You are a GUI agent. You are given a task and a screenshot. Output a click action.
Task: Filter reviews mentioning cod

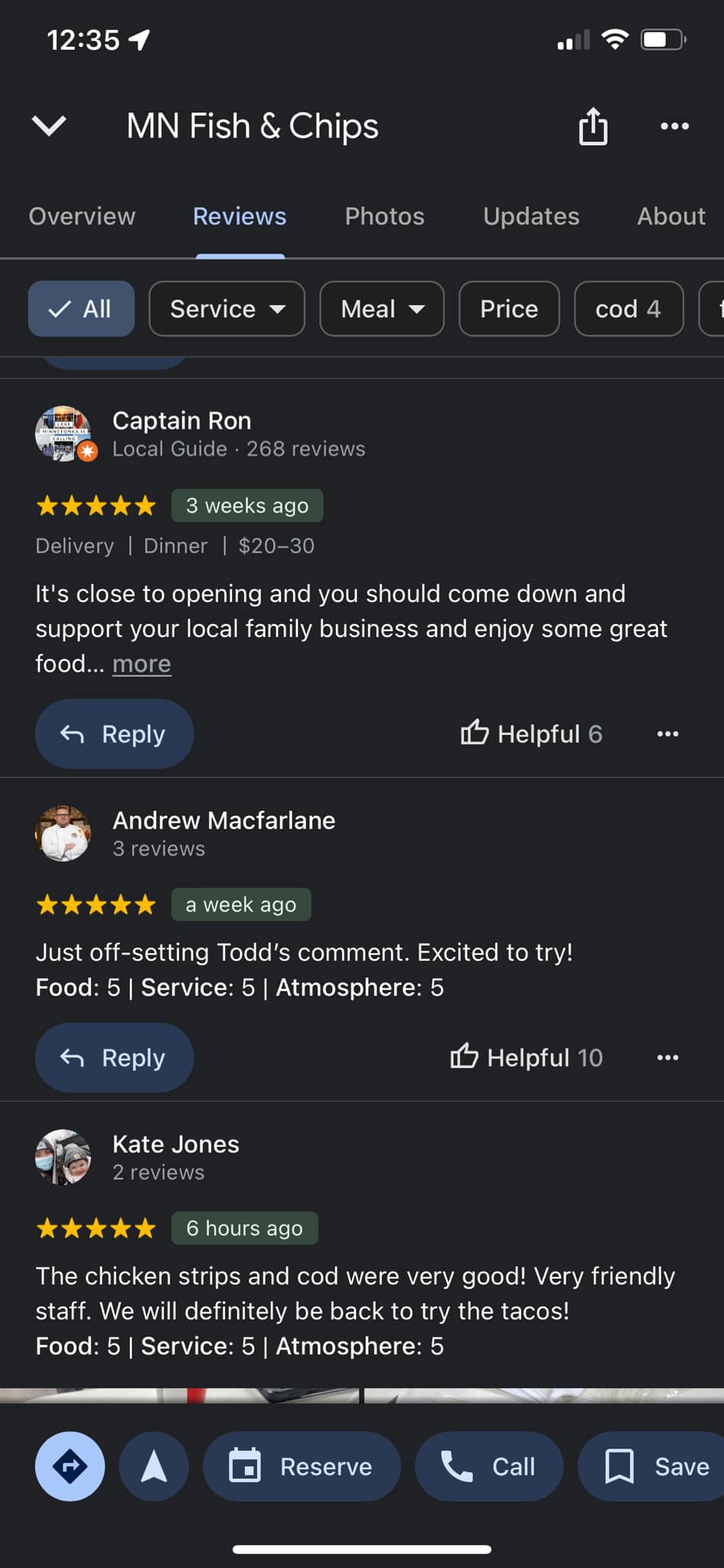pyautogui.click(x=628, y=309)
